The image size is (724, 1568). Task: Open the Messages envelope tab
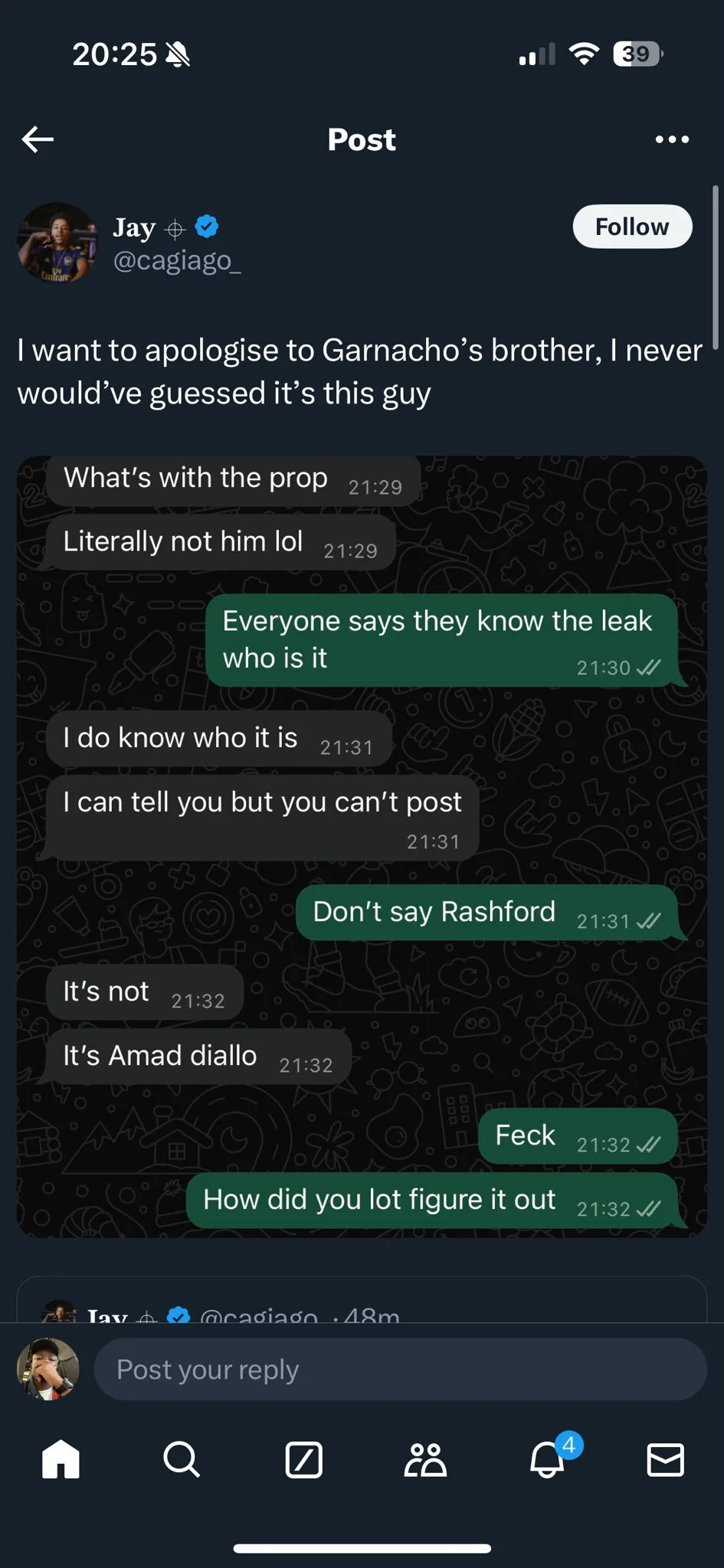click(665, 1459)
